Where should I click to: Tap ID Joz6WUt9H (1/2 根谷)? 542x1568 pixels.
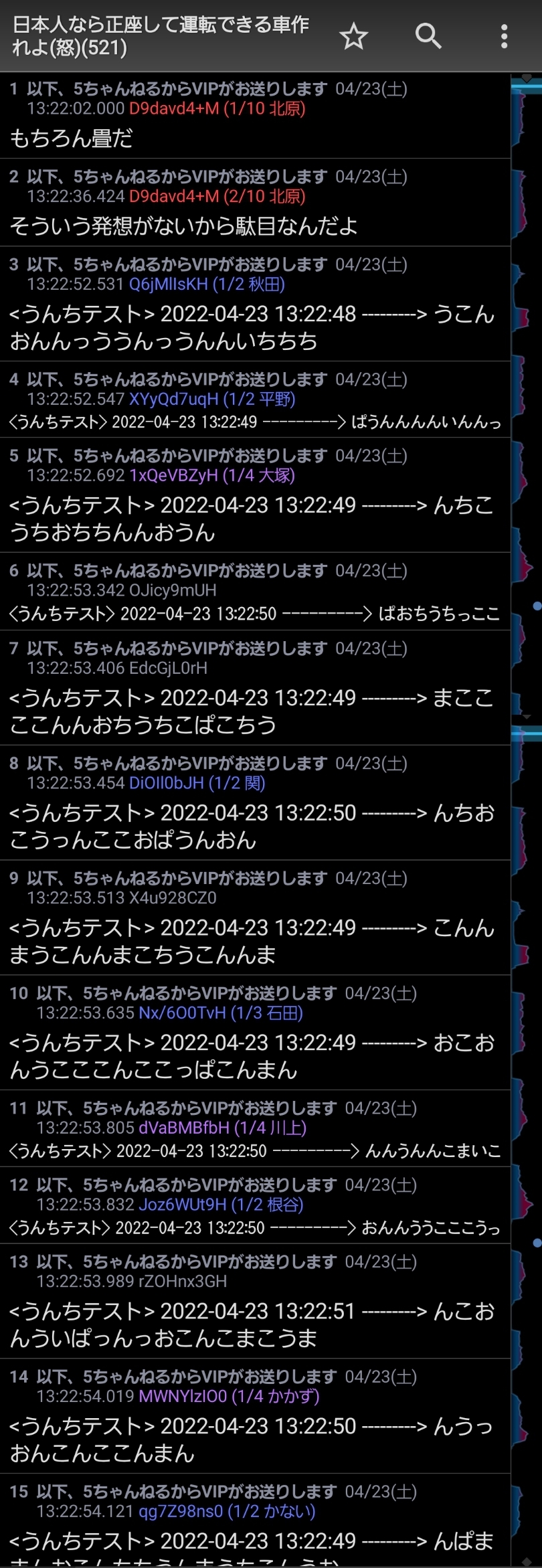pyautogui.click(x=220, y=1205)
